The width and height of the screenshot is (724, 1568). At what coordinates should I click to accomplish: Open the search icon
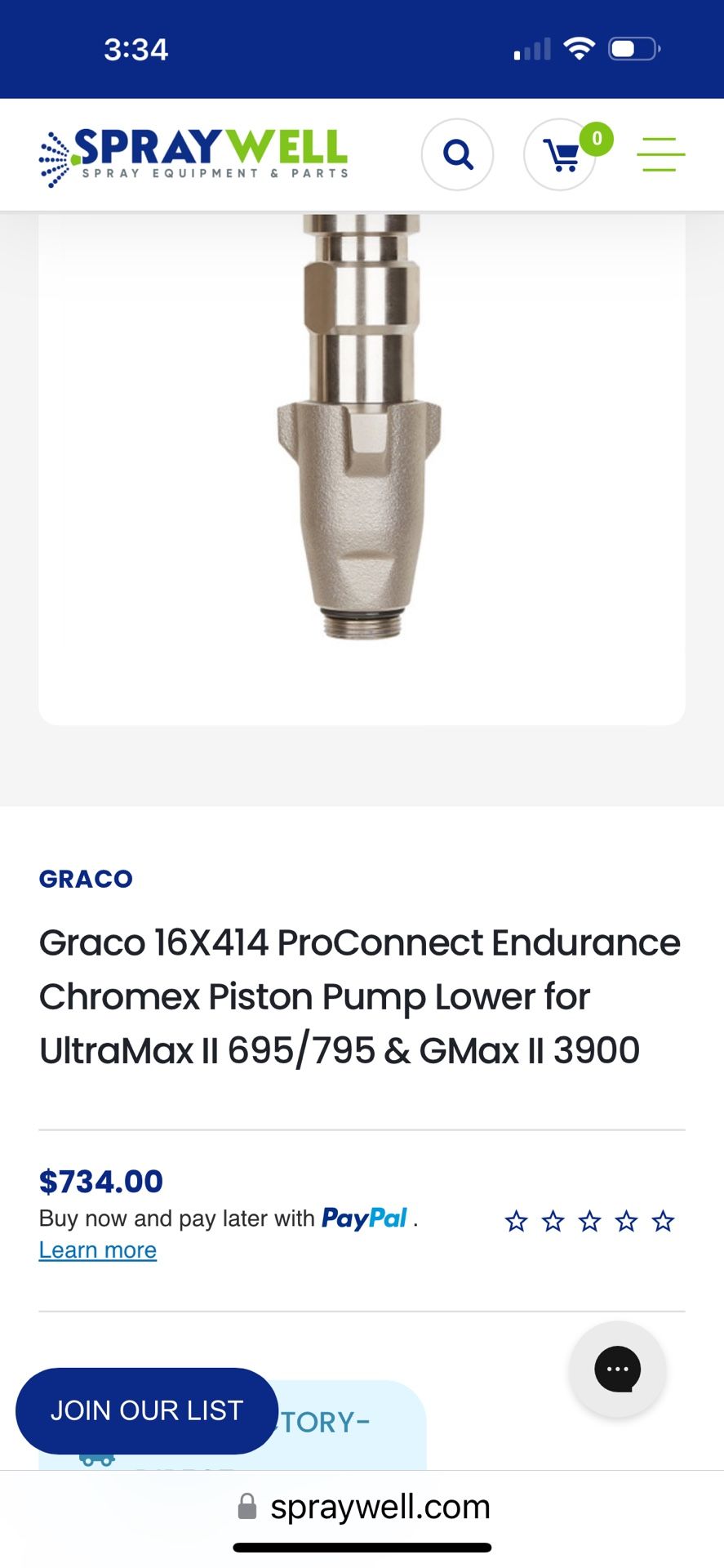(458, 154)
